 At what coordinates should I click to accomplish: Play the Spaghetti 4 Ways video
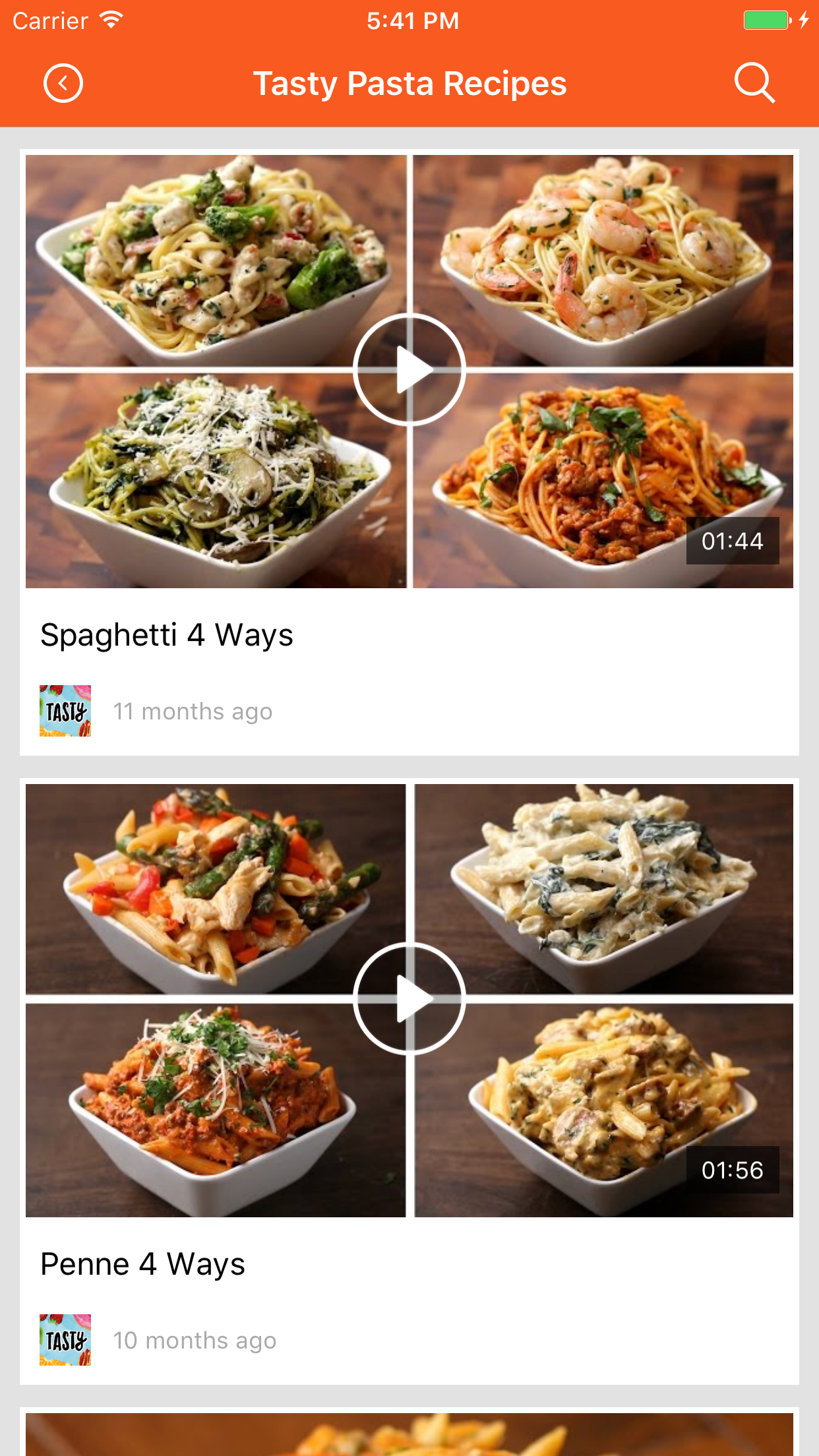tap(409, 369)
